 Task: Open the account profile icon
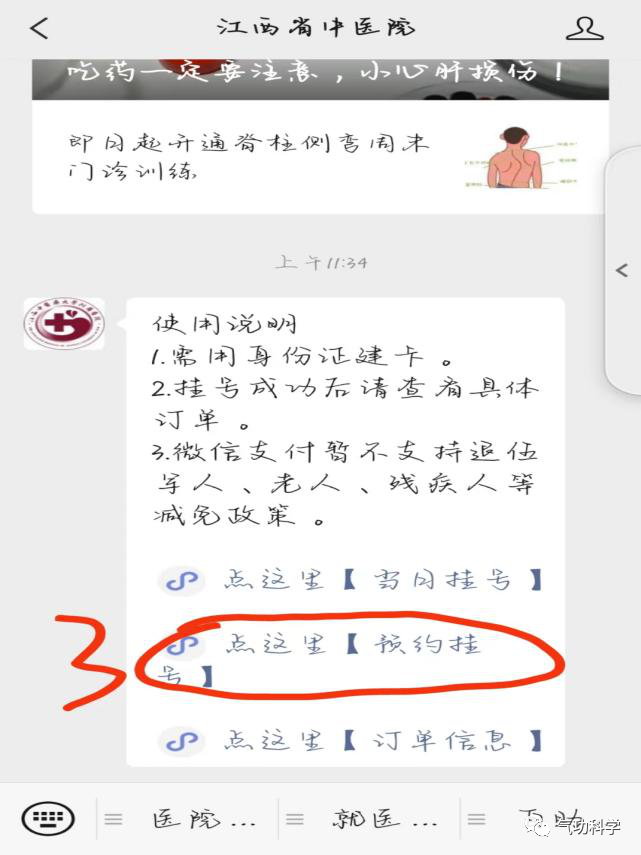585,28
